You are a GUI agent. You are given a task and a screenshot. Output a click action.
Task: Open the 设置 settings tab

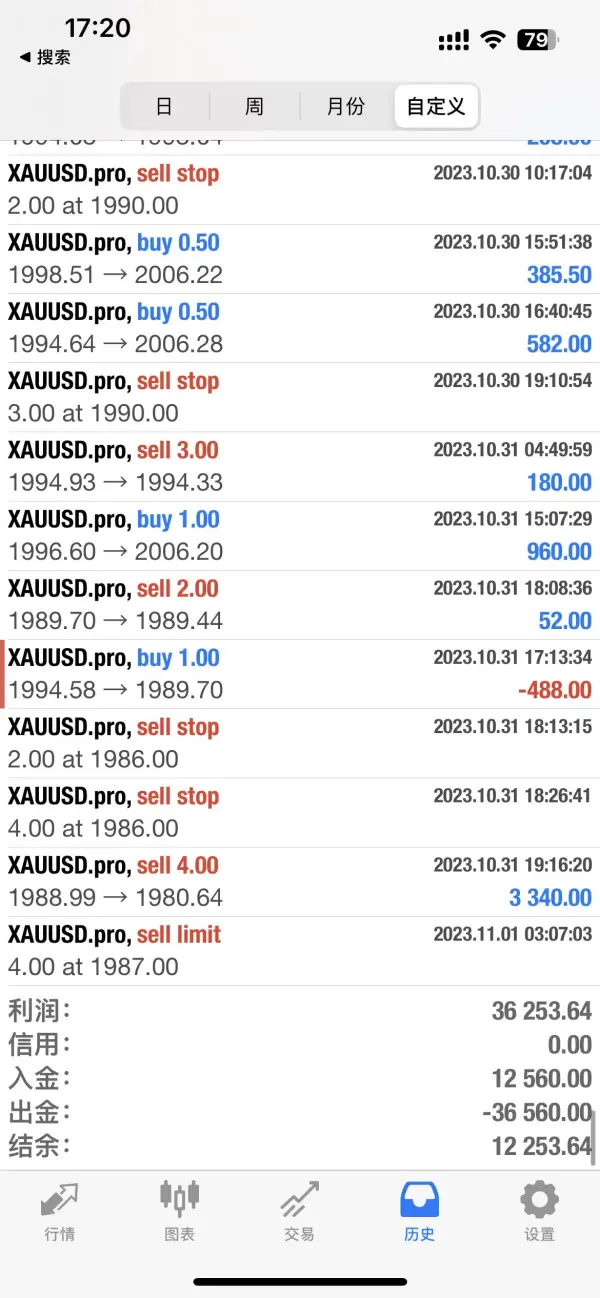click(x=539, y=1211)
